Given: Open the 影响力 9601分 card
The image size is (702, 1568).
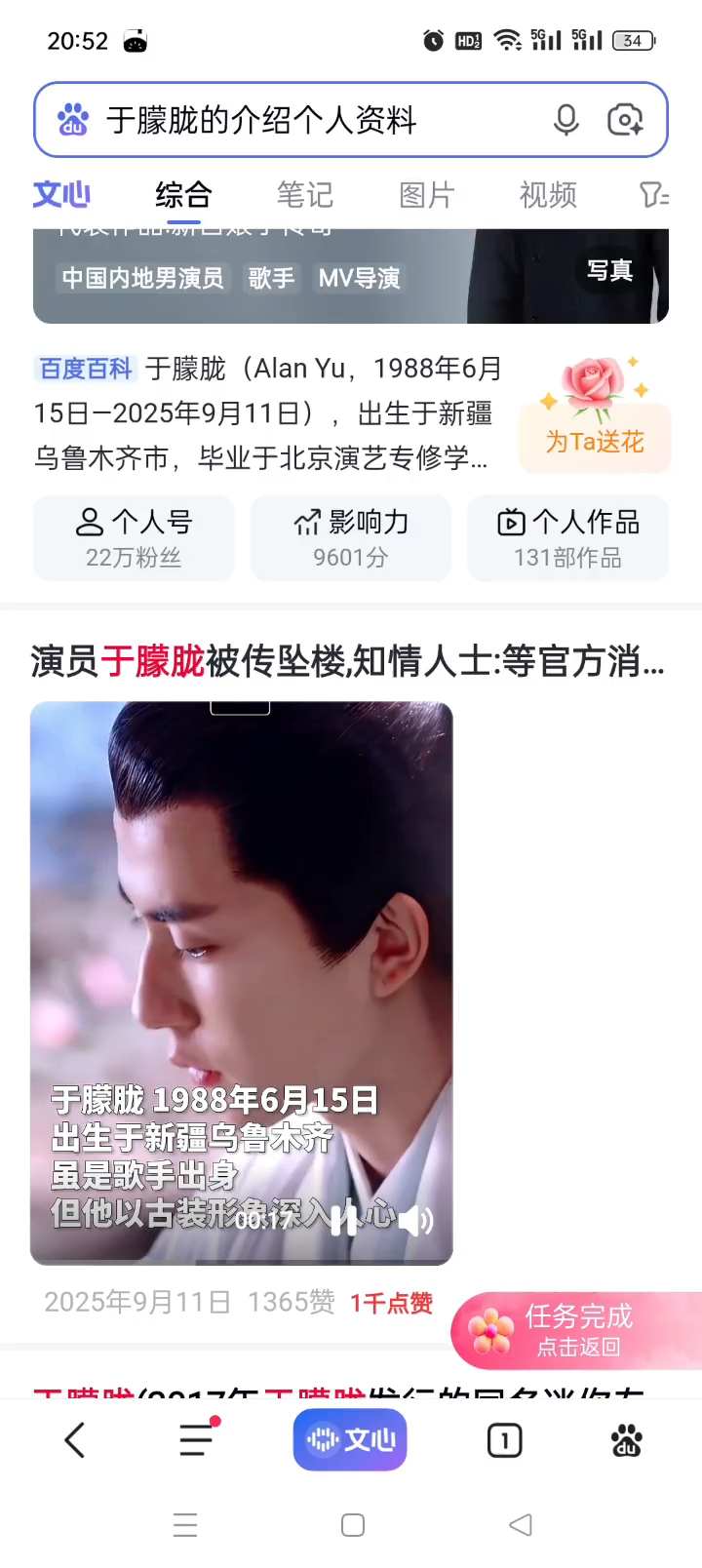Looking at the screenshot, I should click(x=351, y=538).
